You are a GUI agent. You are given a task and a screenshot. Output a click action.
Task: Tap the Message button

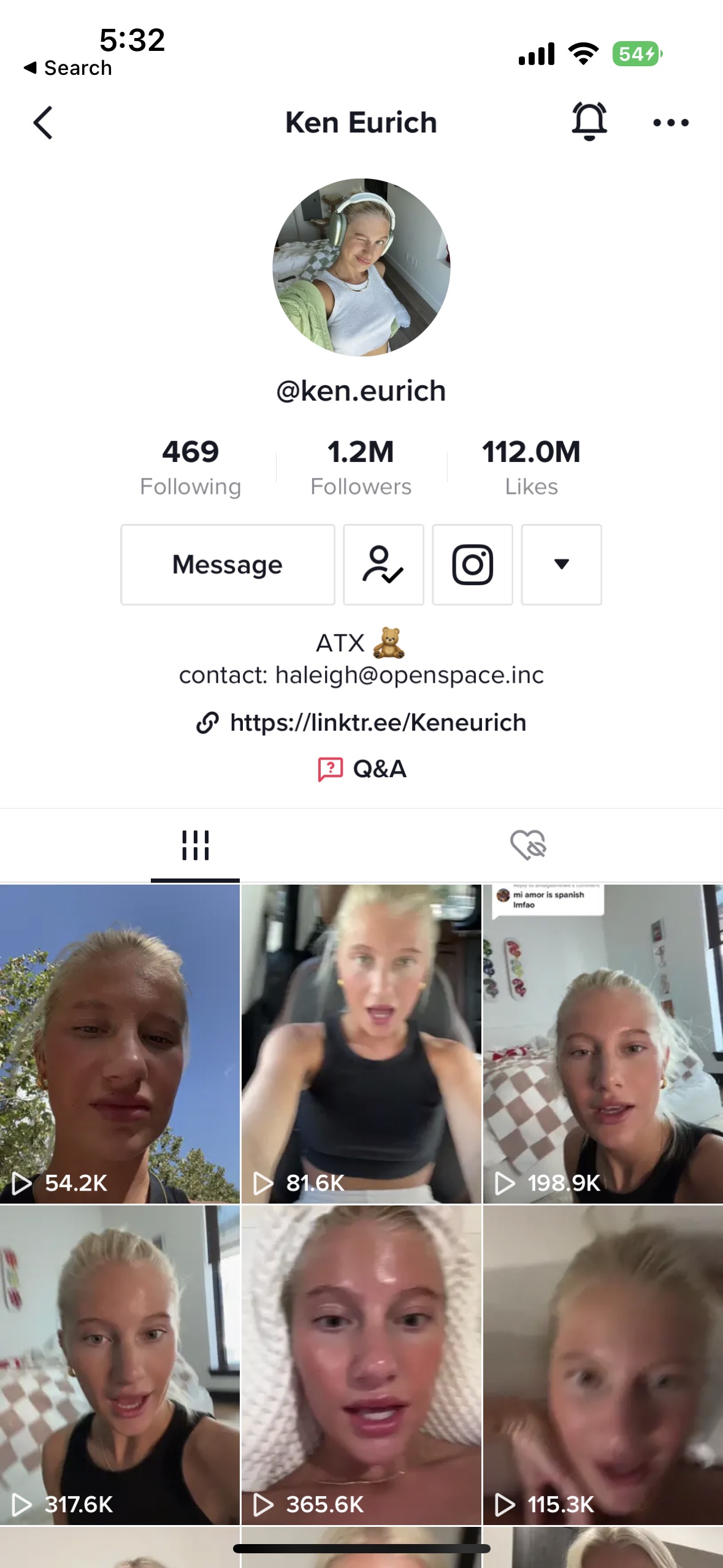point(228,564)
